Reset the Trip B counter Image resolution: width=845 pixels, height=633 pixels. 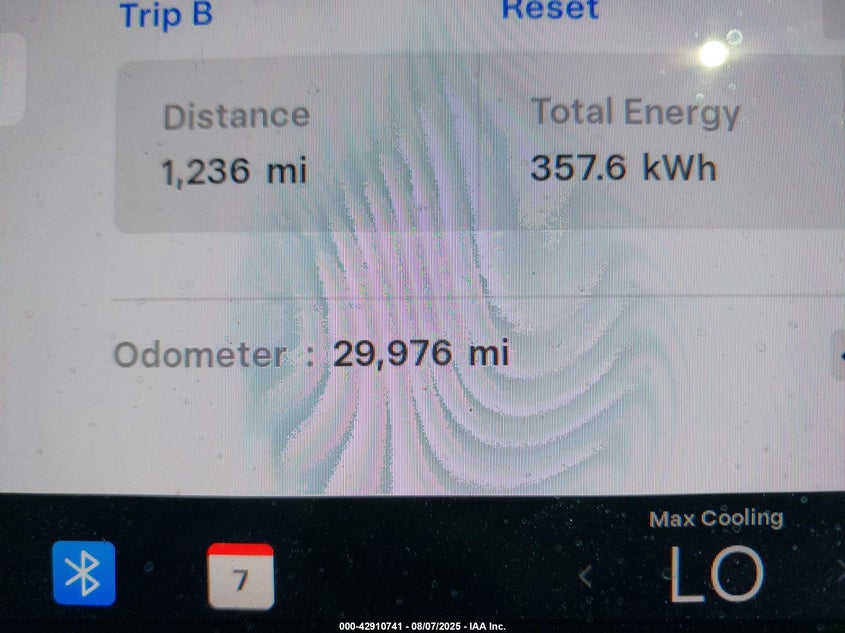(549, 10)
